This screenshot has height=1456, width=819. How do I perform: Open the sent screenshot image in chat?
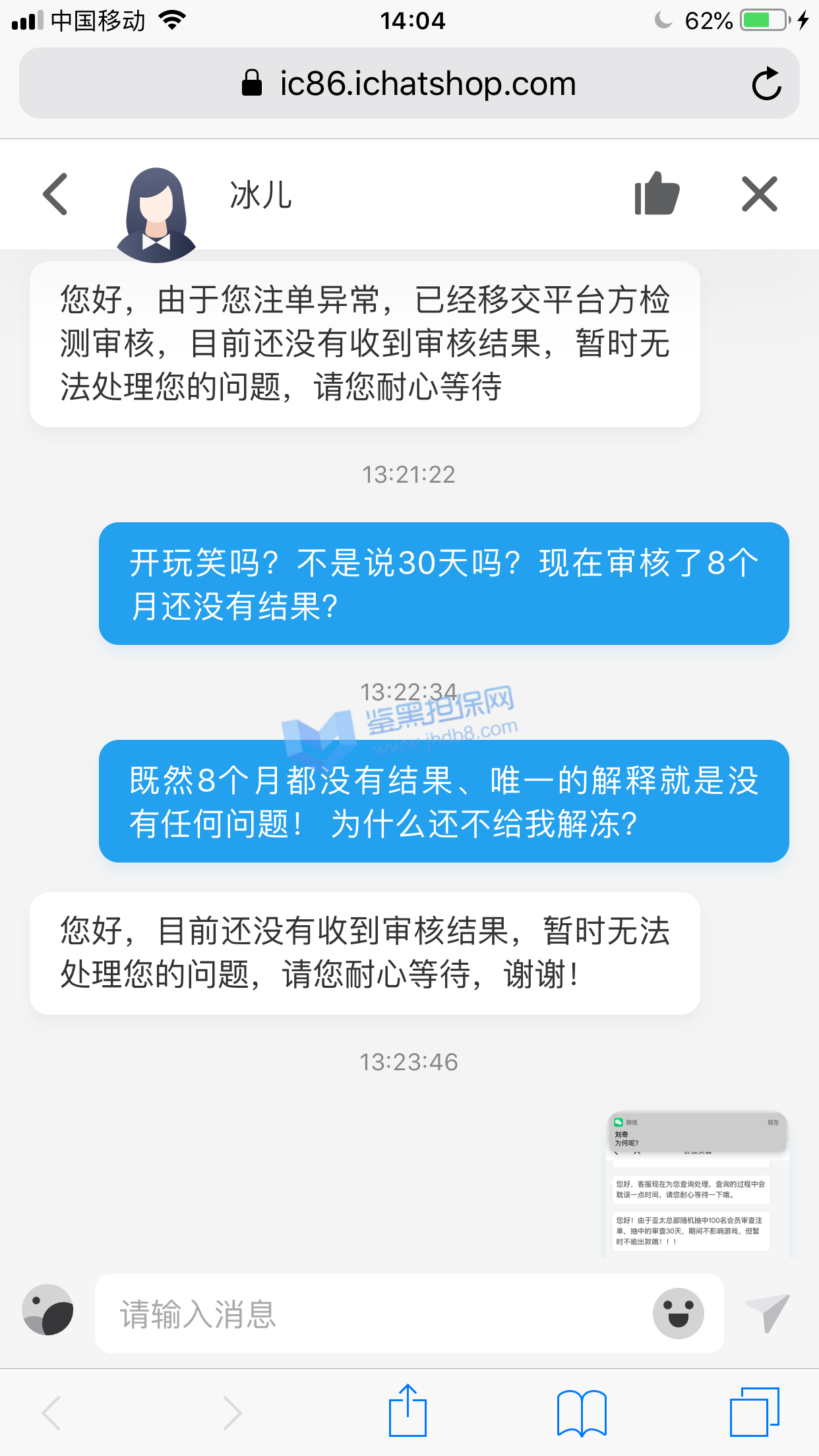point(697,1184)
